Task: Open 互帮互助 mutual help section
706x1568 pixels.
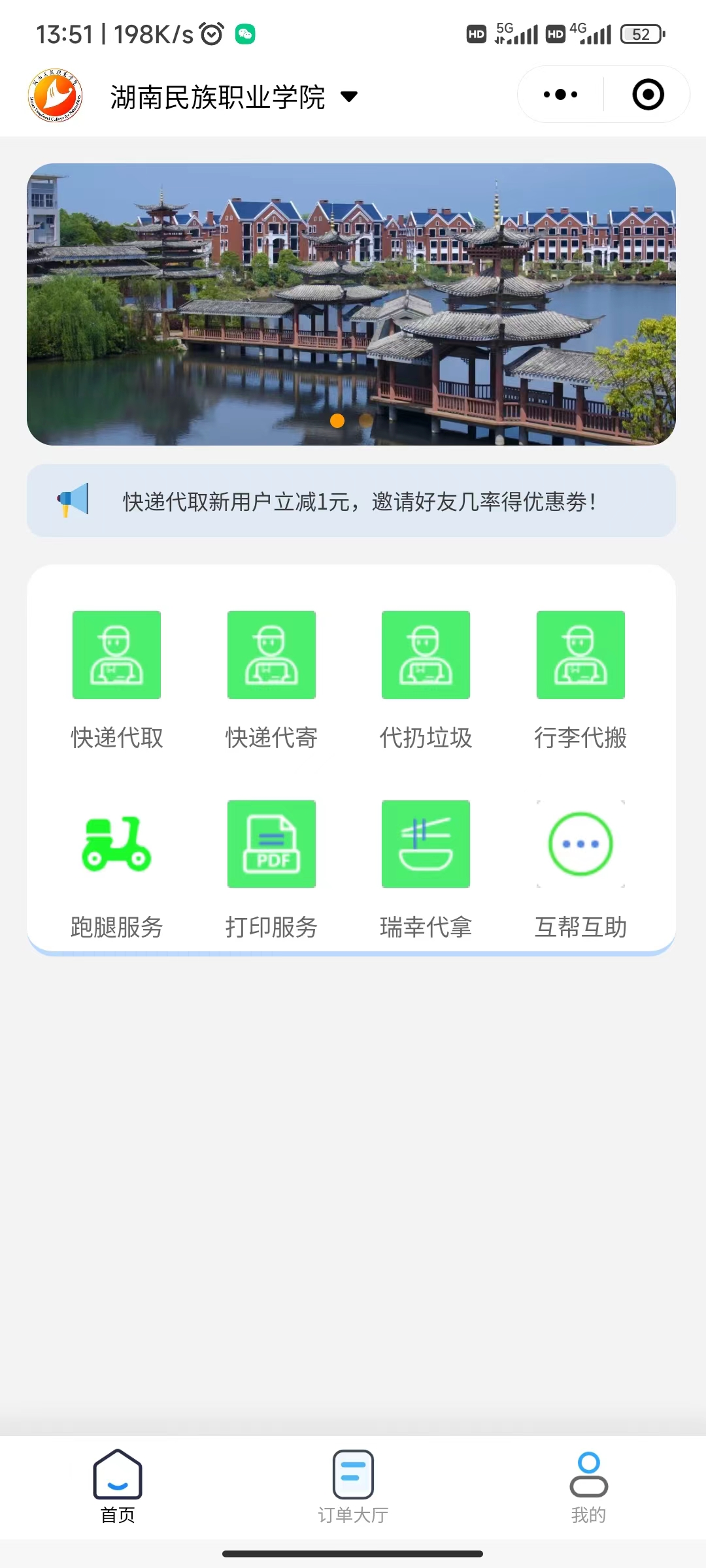Action: [580, 869]
